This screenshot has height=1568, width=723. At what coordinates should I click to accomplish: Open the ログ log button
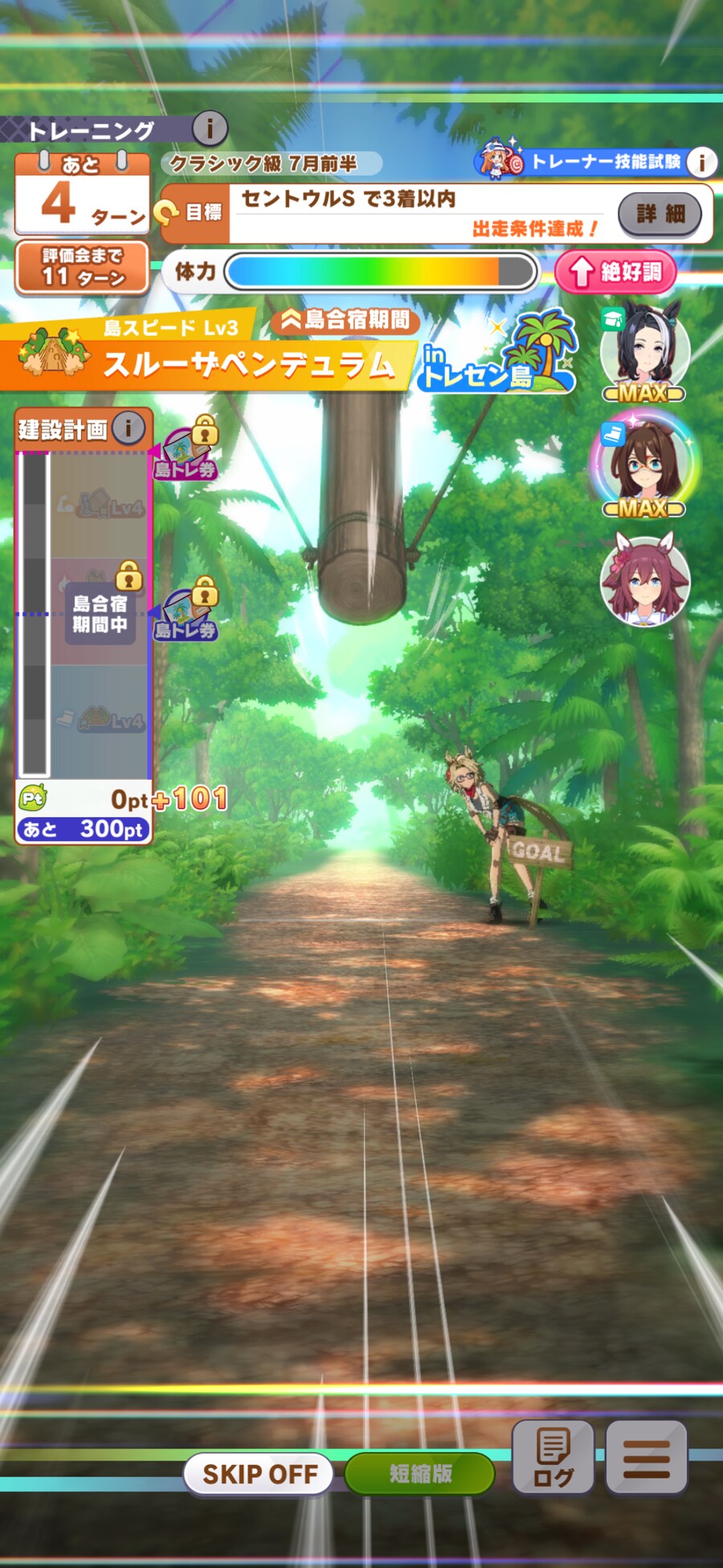coord(553,1457)
